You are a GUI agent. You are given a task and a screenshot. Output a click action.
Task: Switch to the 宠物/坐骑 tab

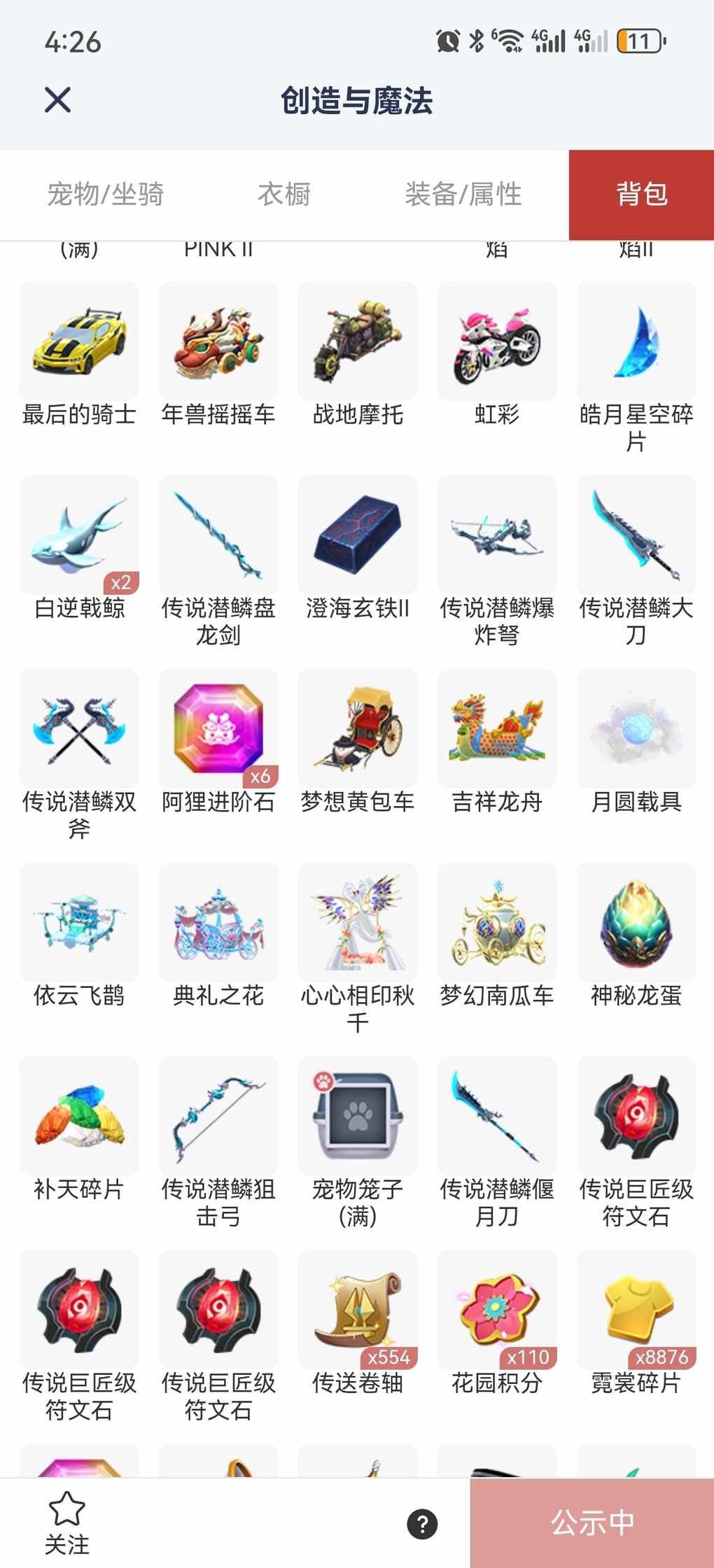click(105, 195)
